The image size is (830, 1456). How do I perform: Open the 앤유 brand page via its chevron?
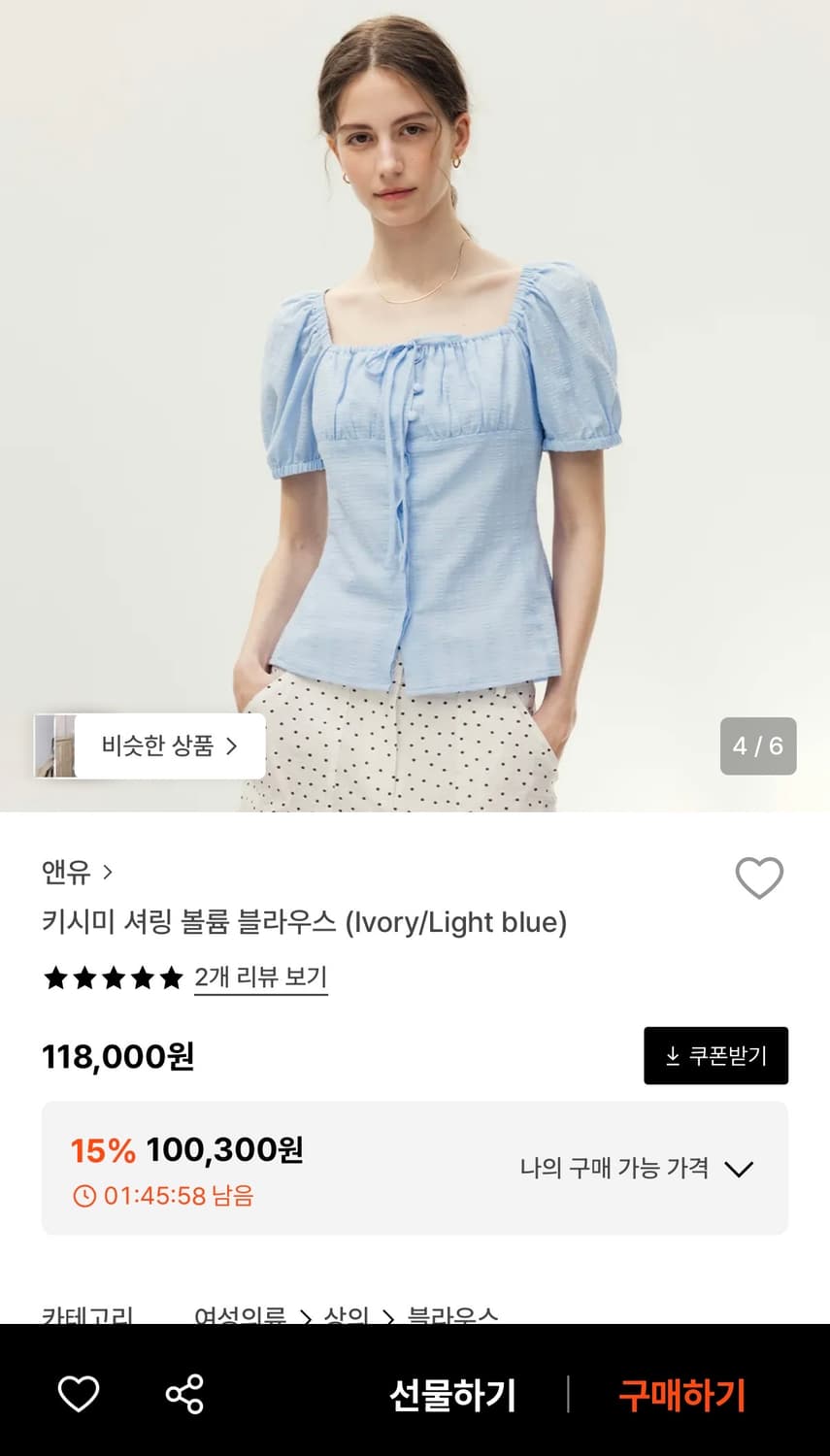point(107,873)
